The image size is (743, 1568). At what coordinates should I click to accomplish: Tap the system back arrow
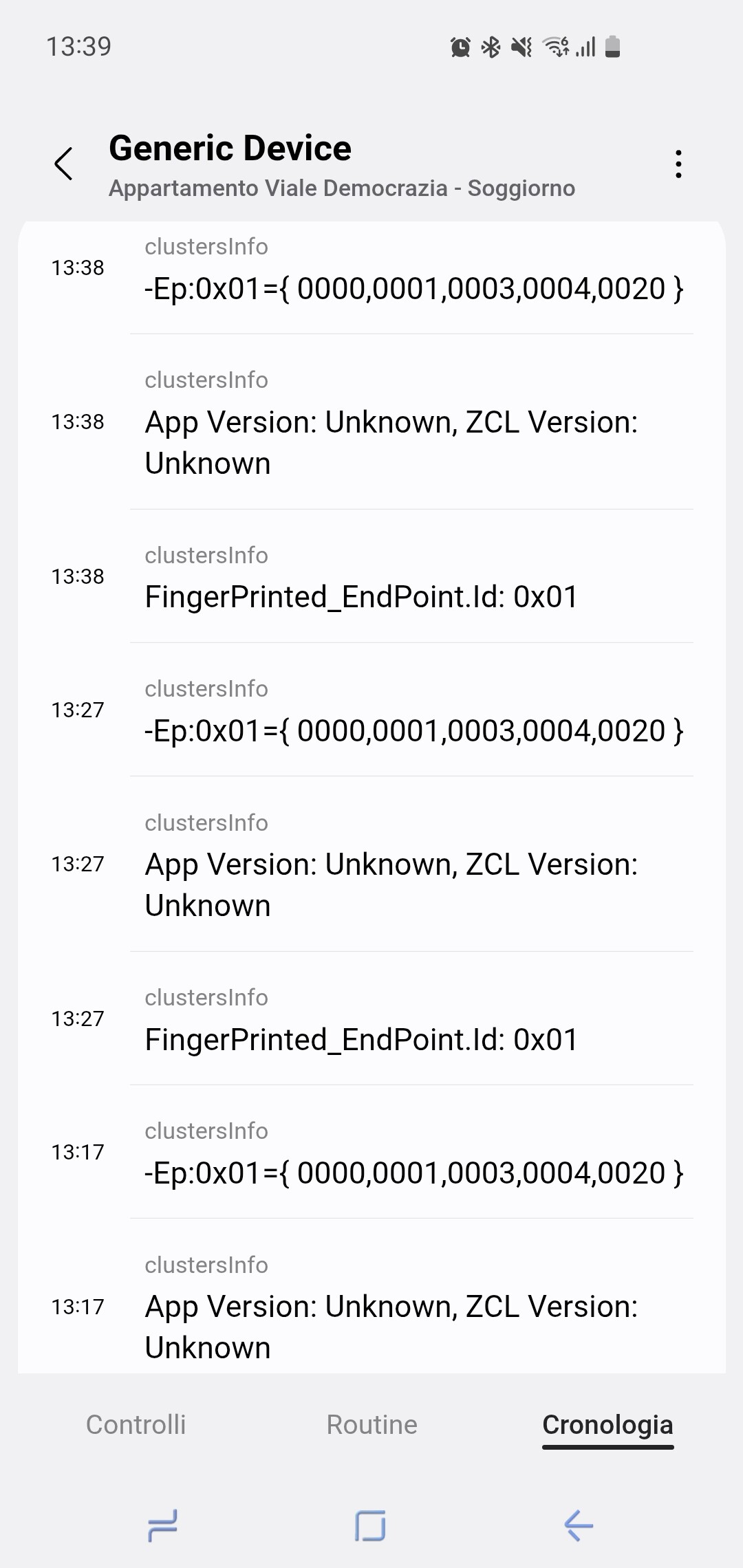tap(579, 1525)
